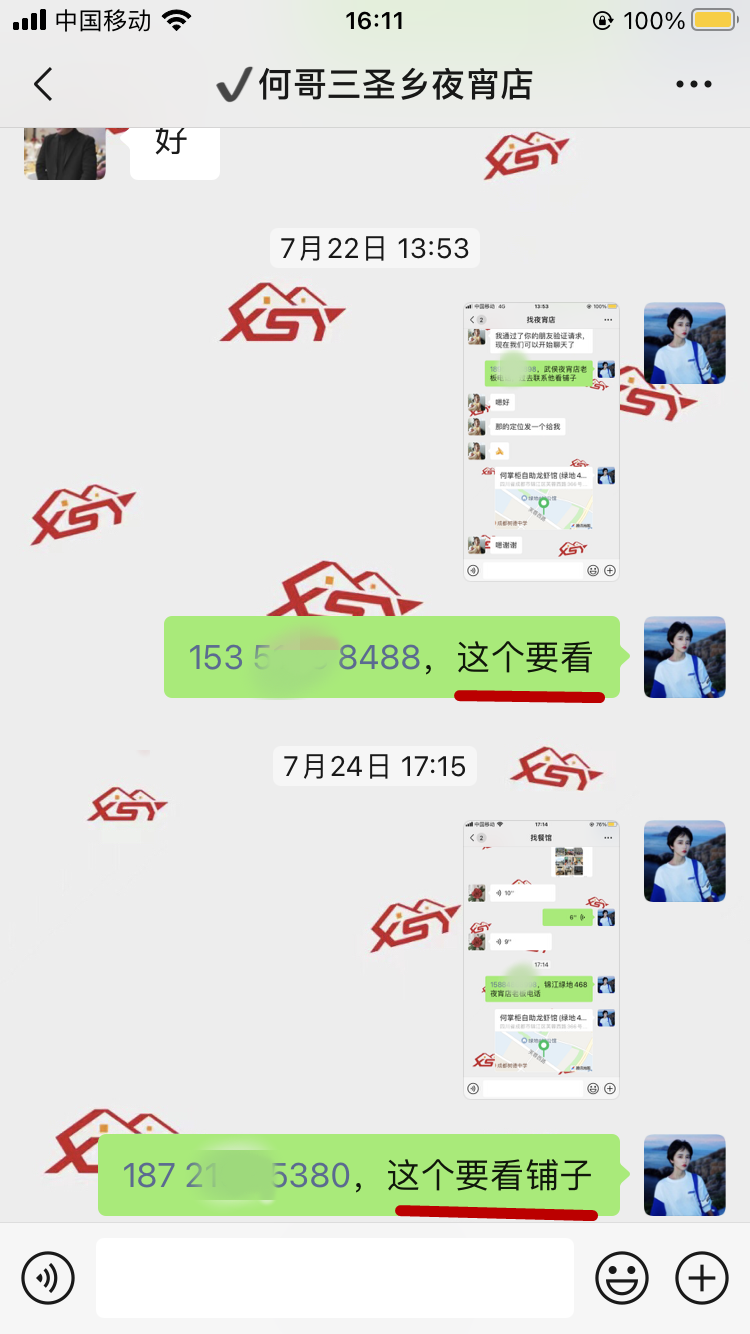Image resolution: width=750 pixels, height=1334 pixels.
Task: Open the screenshot image sent July 22
Action: pos(541,441)
